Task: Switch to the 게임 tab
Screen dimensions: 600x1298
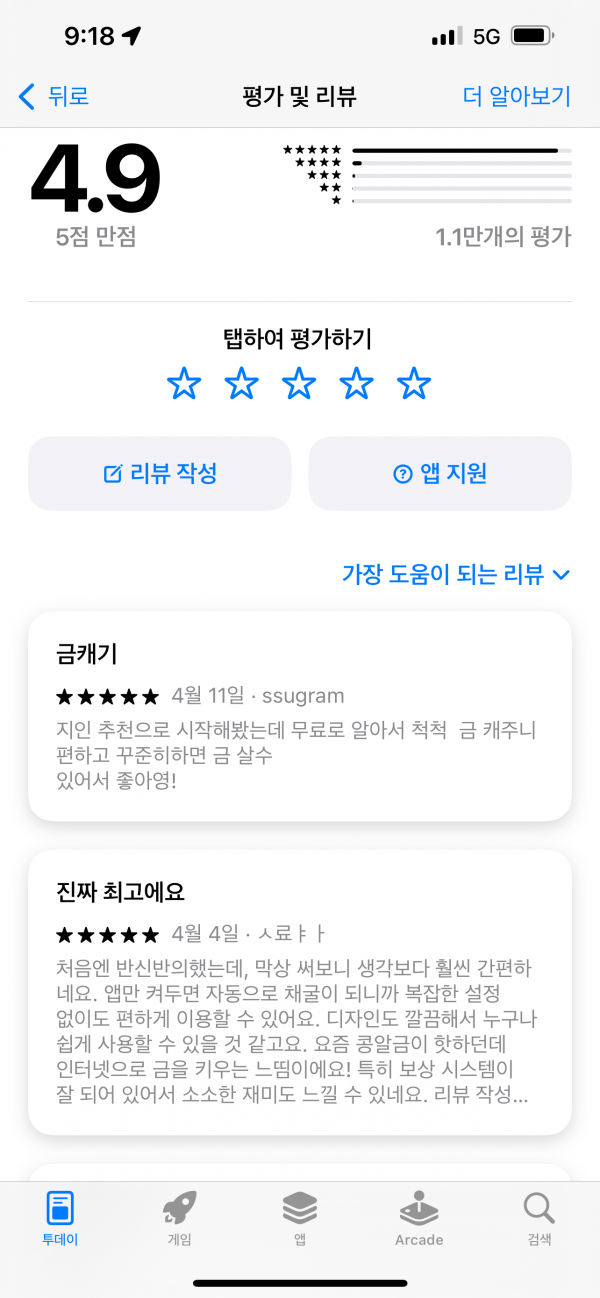Action: 179,1220
